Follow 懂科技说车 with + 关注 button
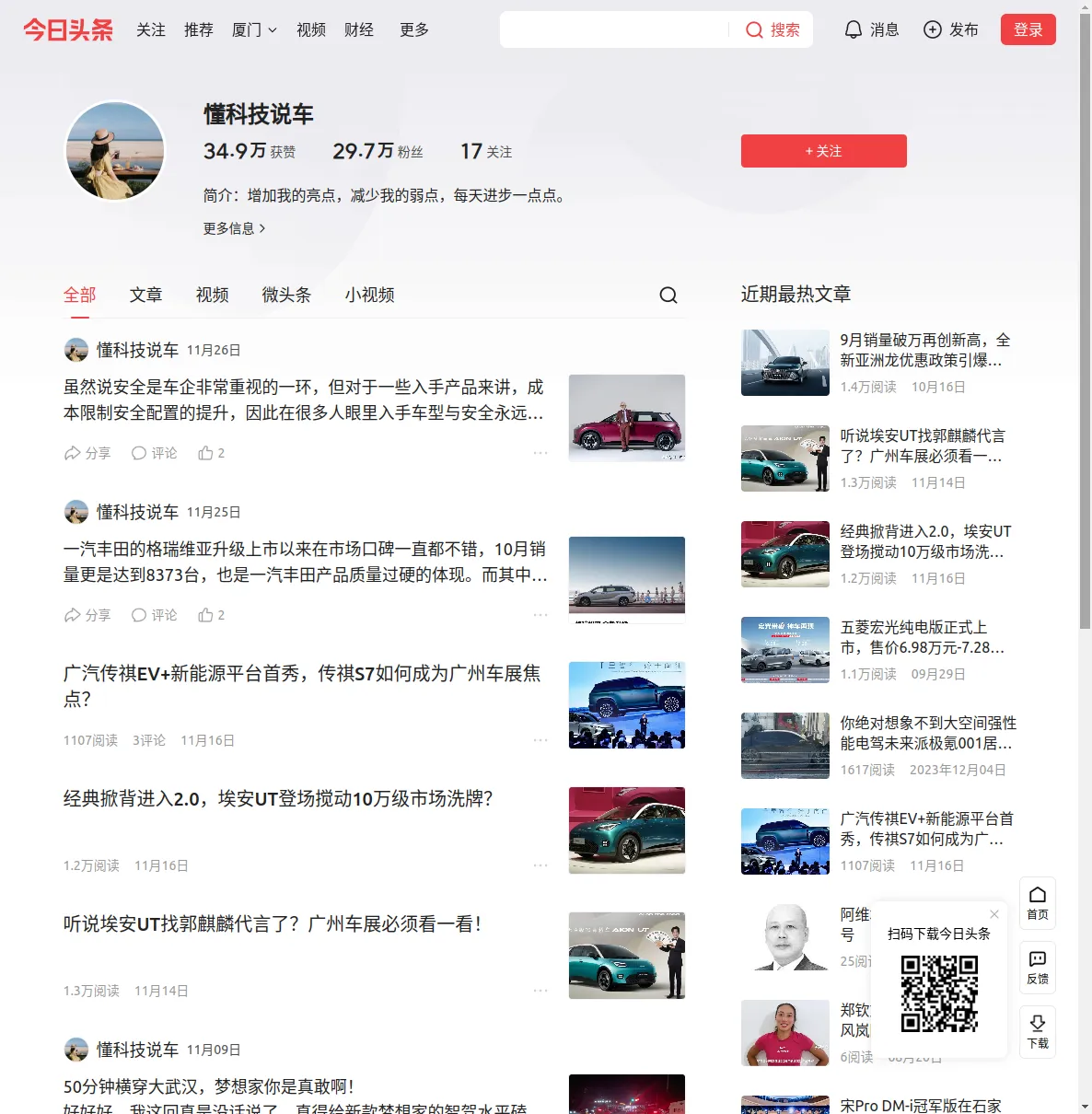Viewport: 1092px width, 1114px height. click(823, 151)
